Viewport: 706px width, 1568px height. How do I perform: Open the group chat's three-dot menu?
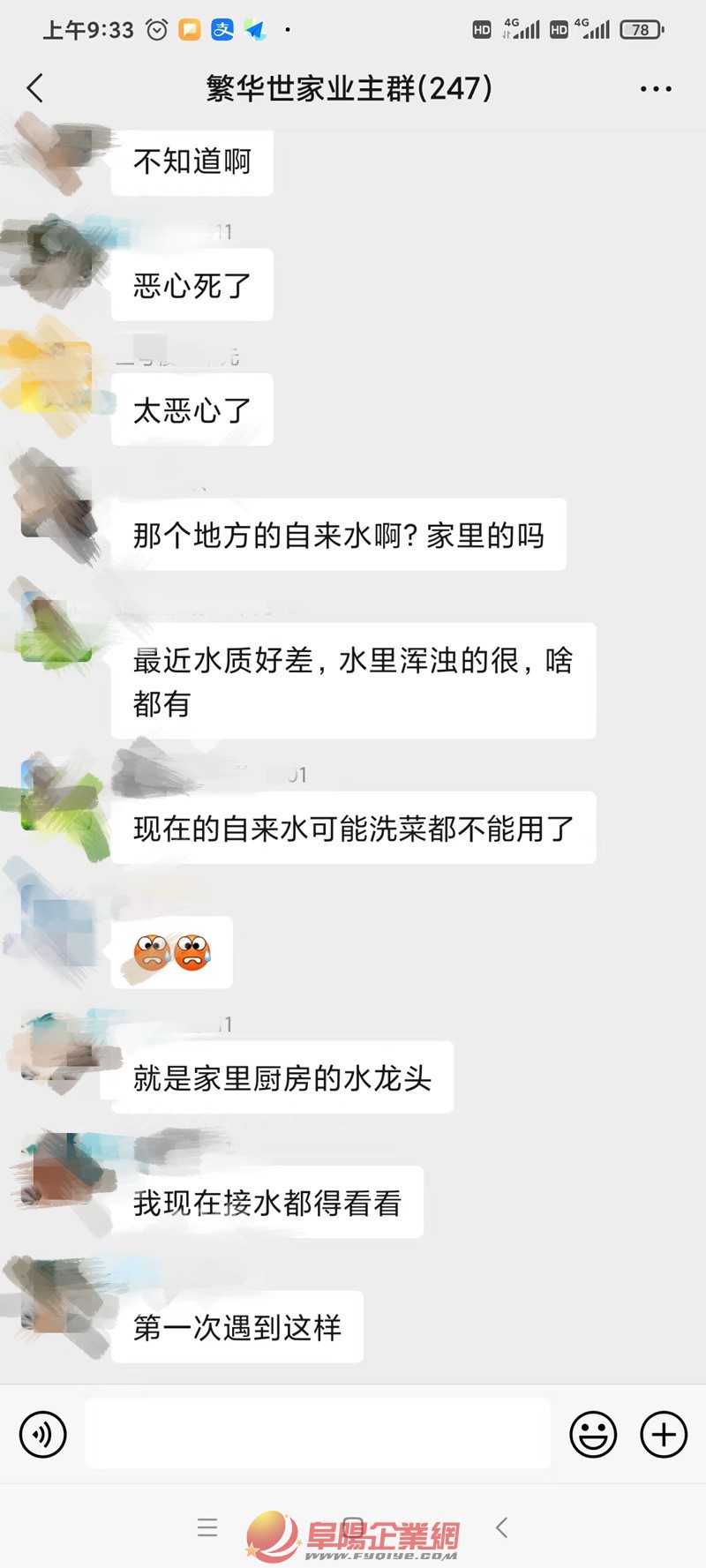tap(655, 89)
